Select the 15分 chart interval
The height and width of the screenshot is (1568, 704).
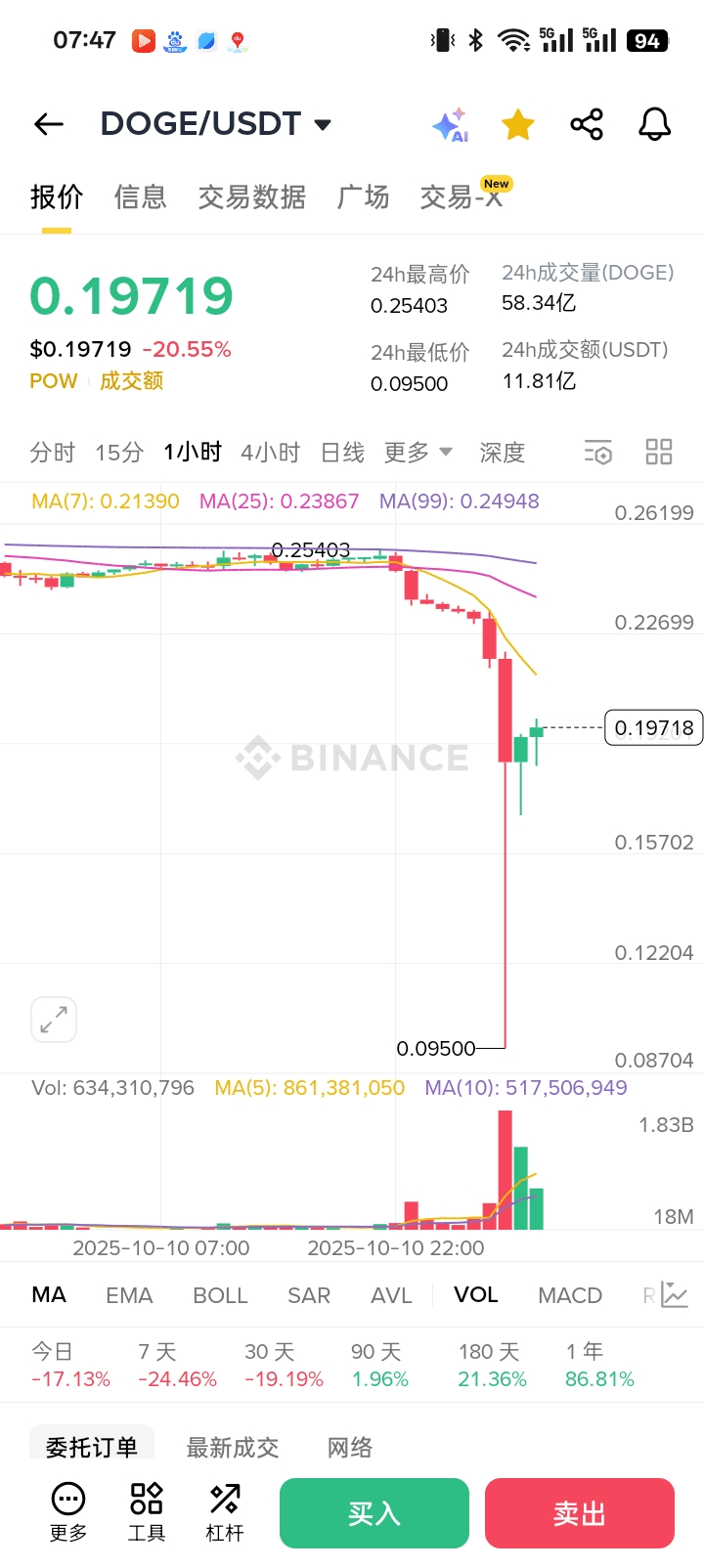point(119,453)
